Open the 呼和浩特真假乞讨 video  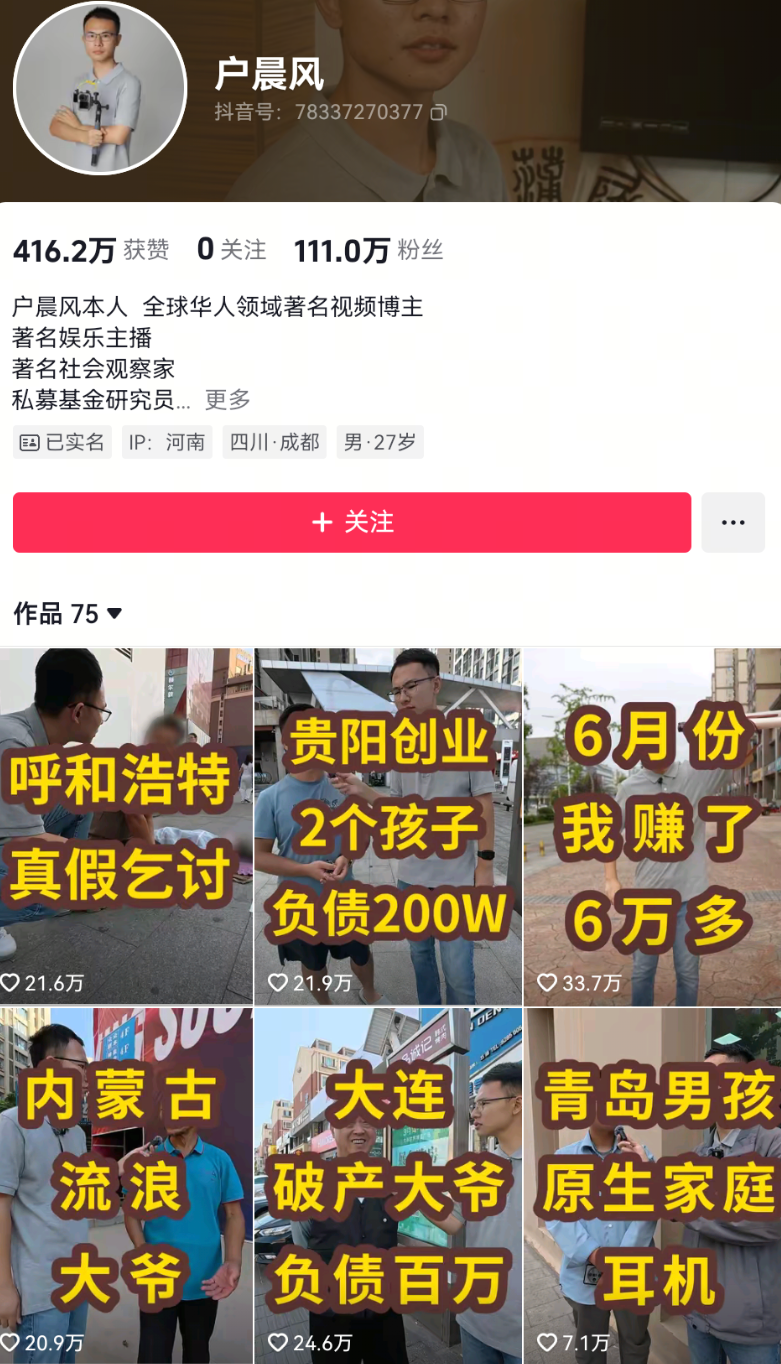tap(125, 825)
